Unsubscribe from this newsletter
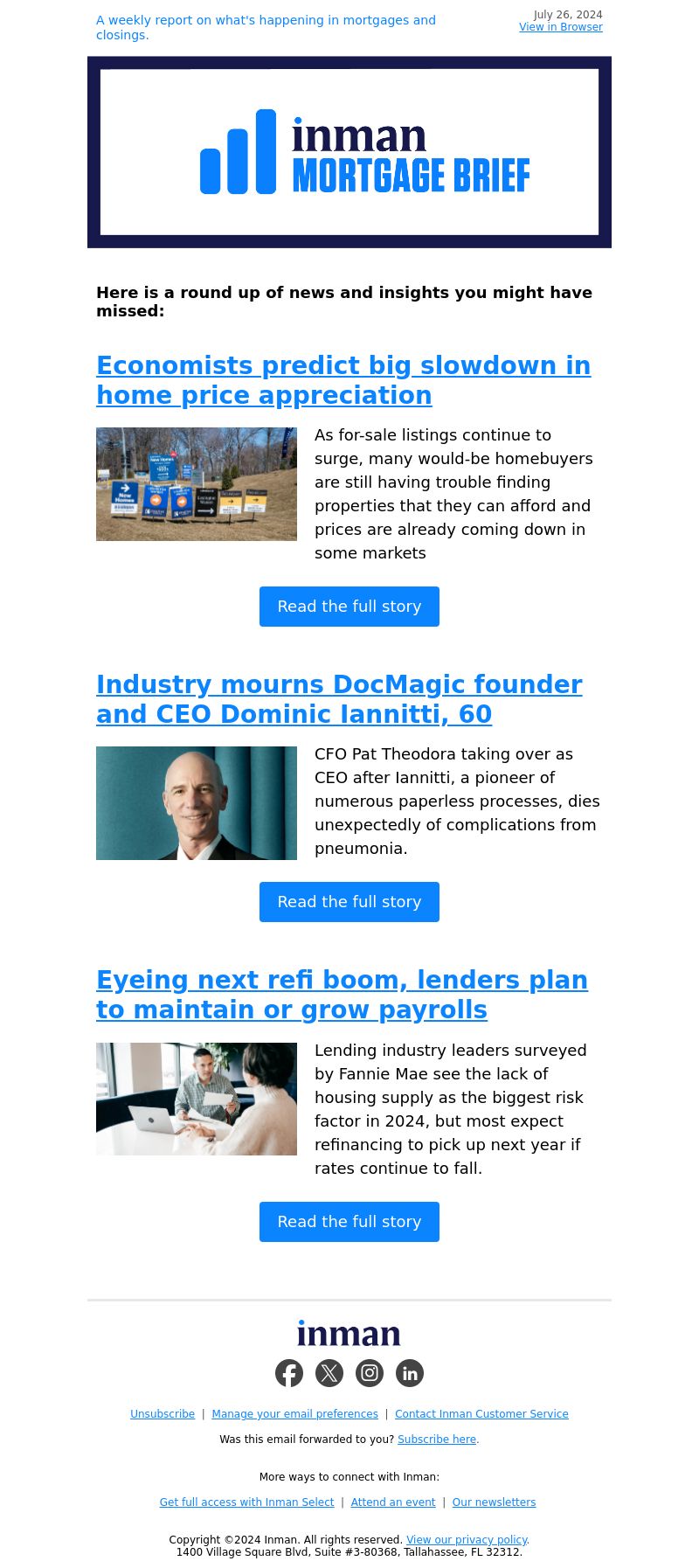699x1568 pixels. pyautogui.click(x=163, y=1414)
